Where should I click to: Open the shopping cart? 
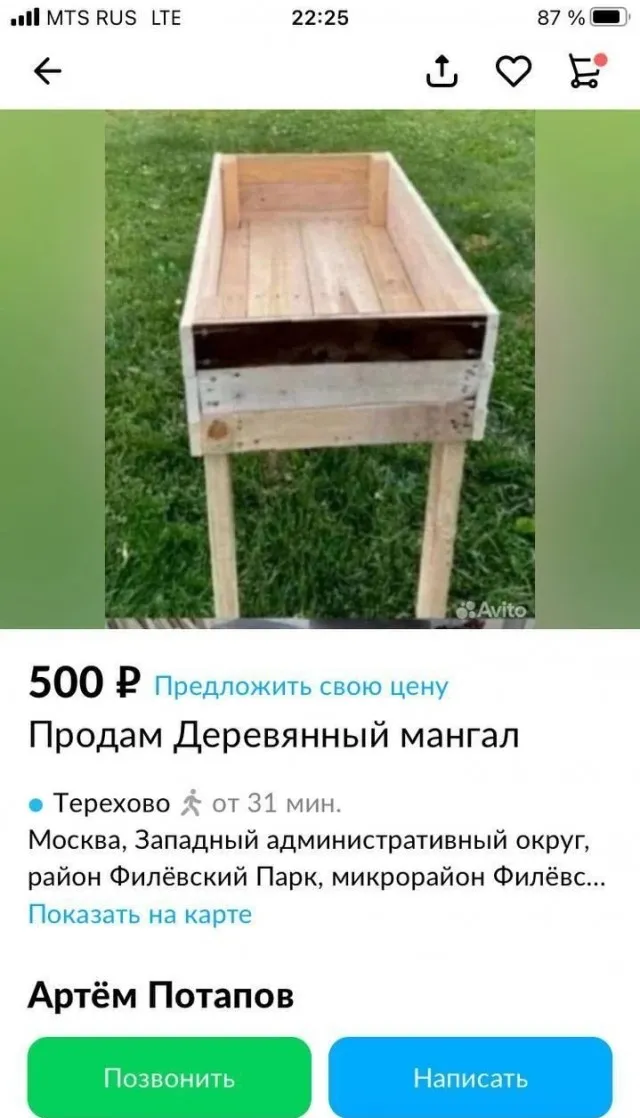point(585,71)
